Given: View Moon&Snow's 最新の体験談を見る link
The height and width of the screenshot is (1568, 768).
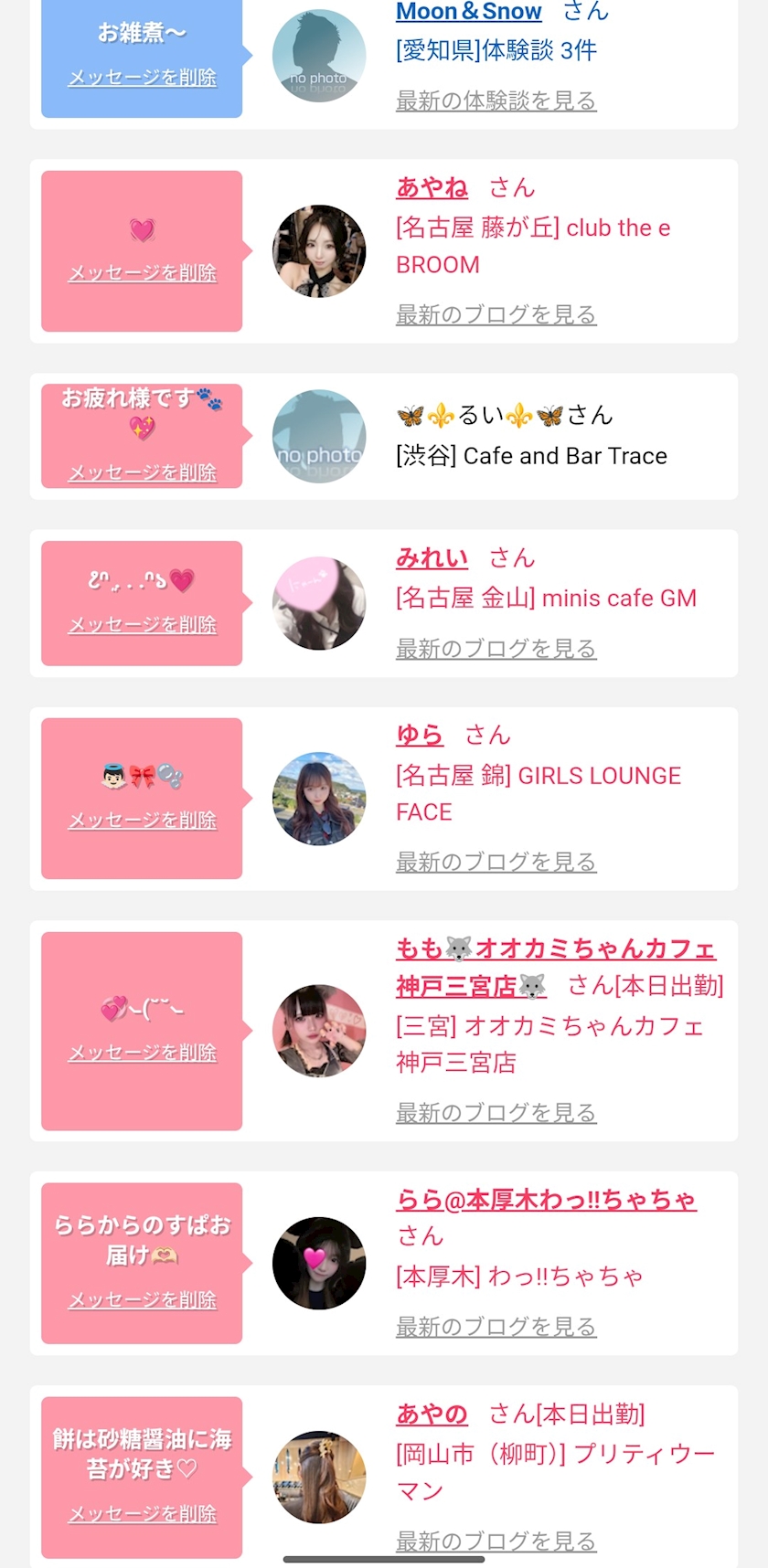Looking at the screenshot, I should (x=496, y=101).
